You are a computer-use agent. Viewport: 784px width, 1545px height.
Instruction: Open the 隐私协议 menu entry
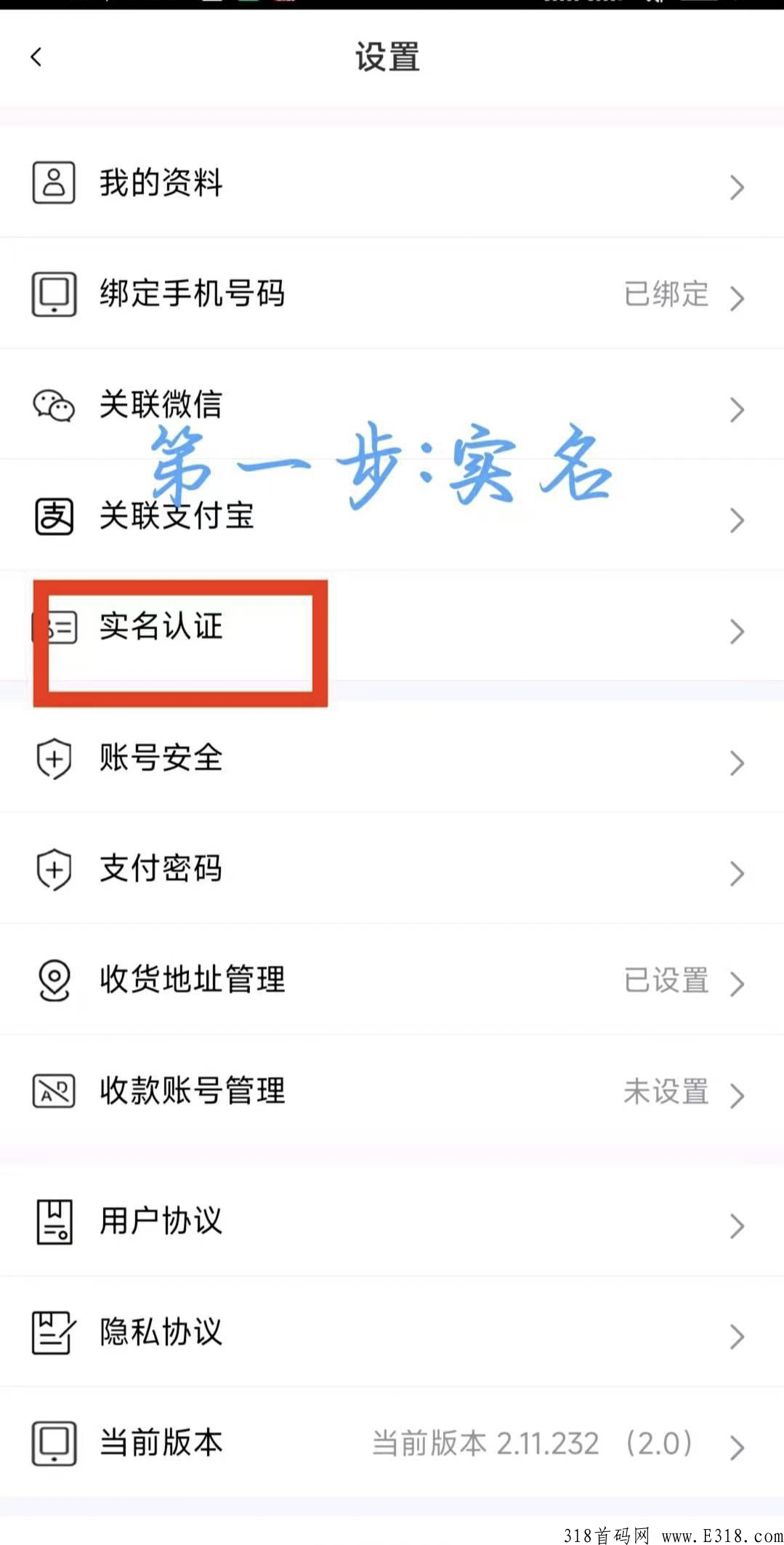(x=161, y=1331)
